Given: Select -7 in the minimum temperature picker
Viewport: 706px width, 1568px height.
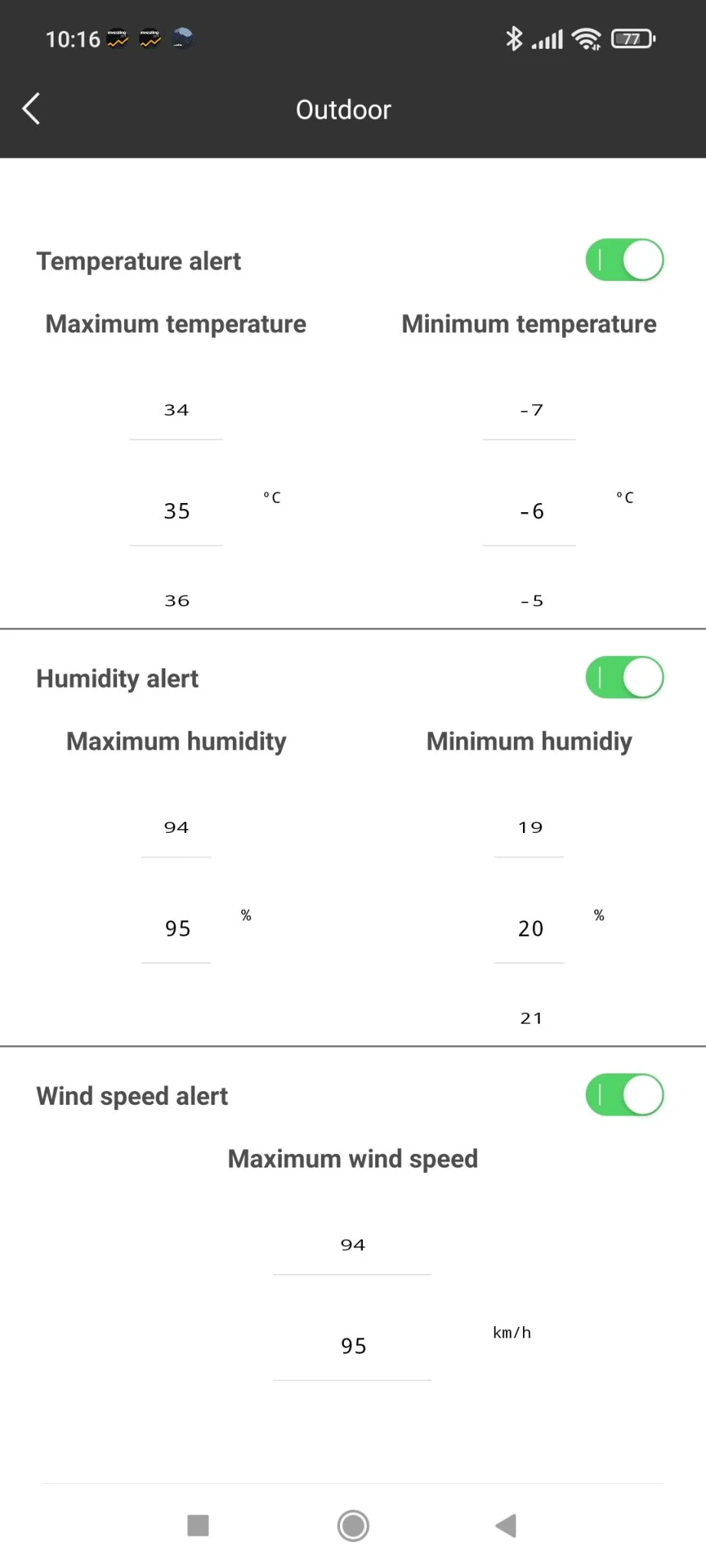Looking at the screenshot, I should pyautogui.click(x=531, y=410).
